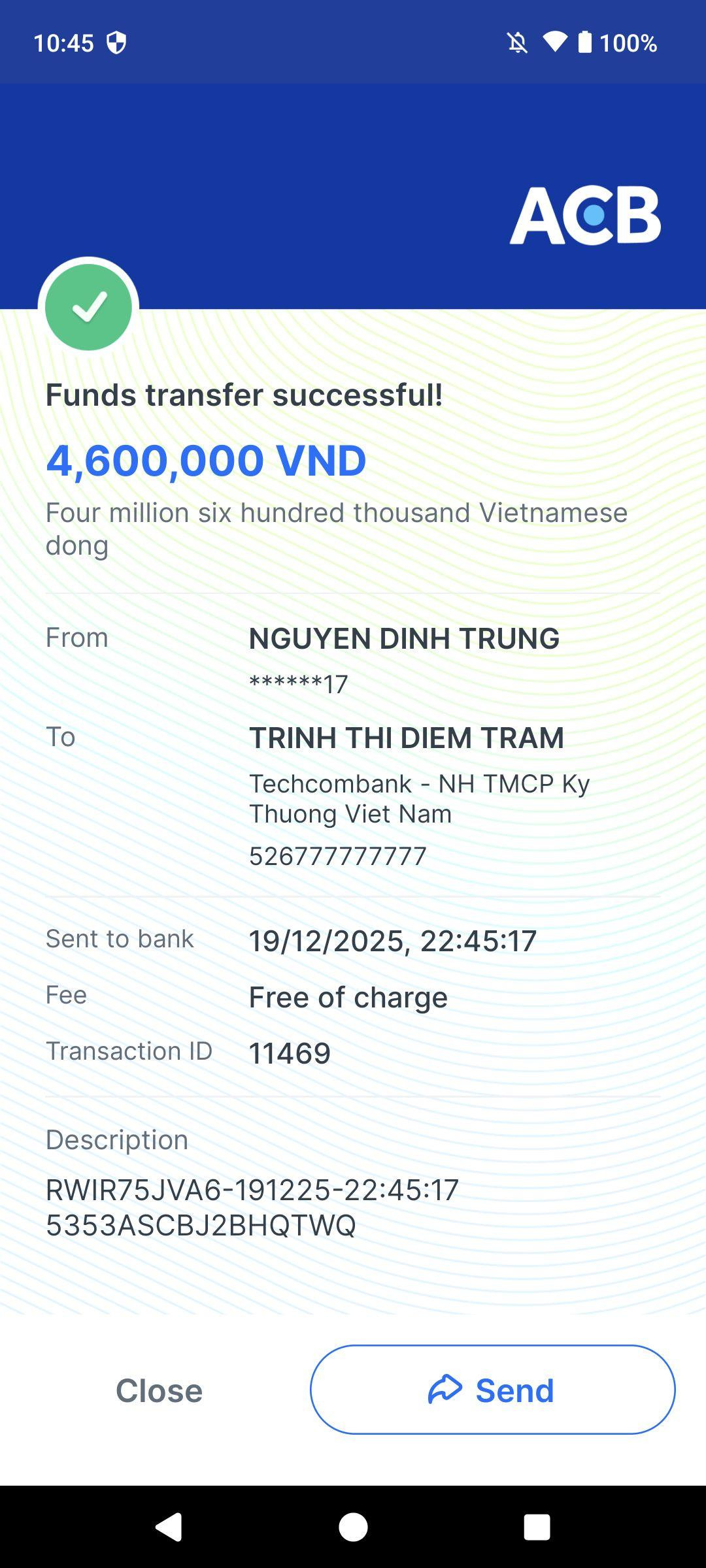The height and width of the screenshot is (1568, 706).
Task: Go back using the system back button
Action: pos(169,1527)
